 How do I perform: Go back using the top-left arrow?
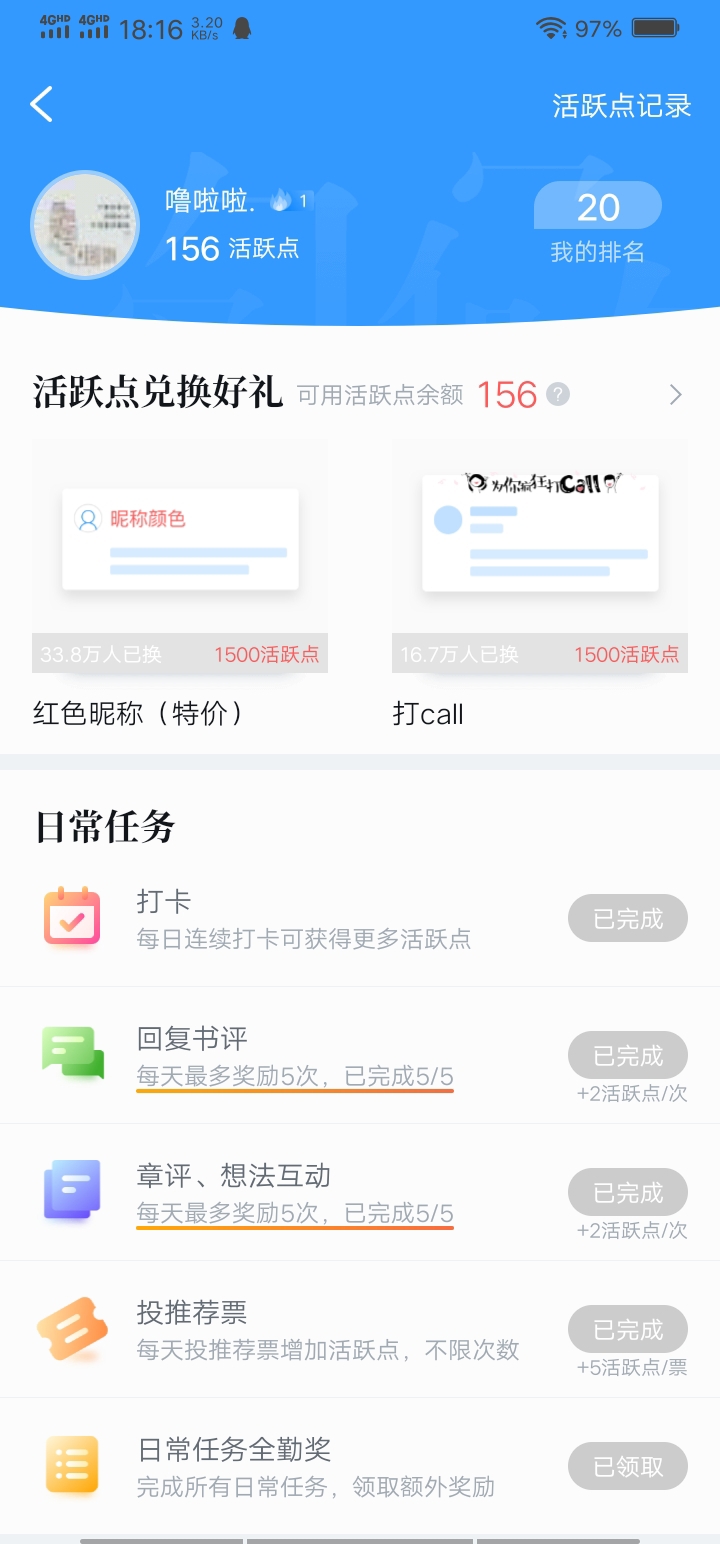pos(41,105)
